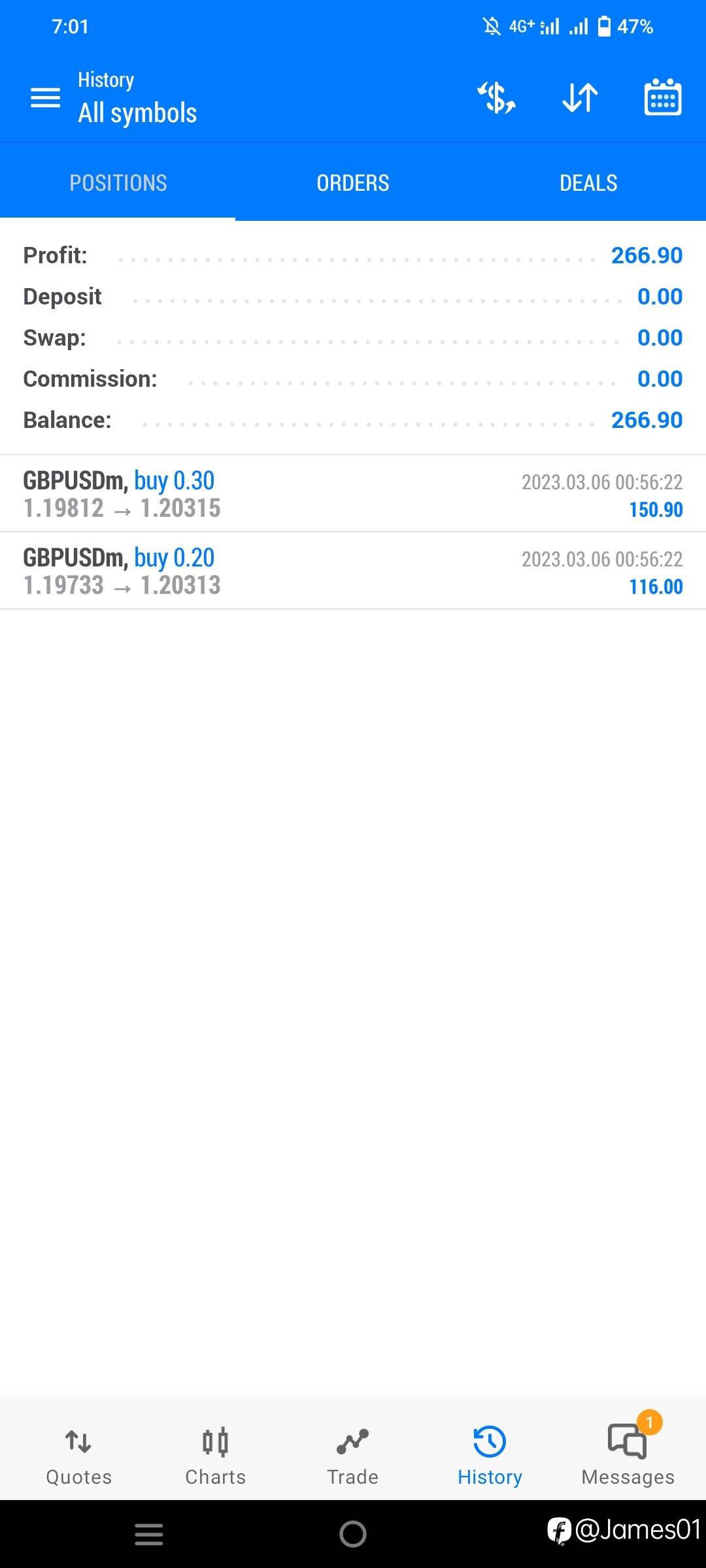Open Messages with one unread badge
The width and height of the screenshot is (706, 1568).
pos(628,1450)
